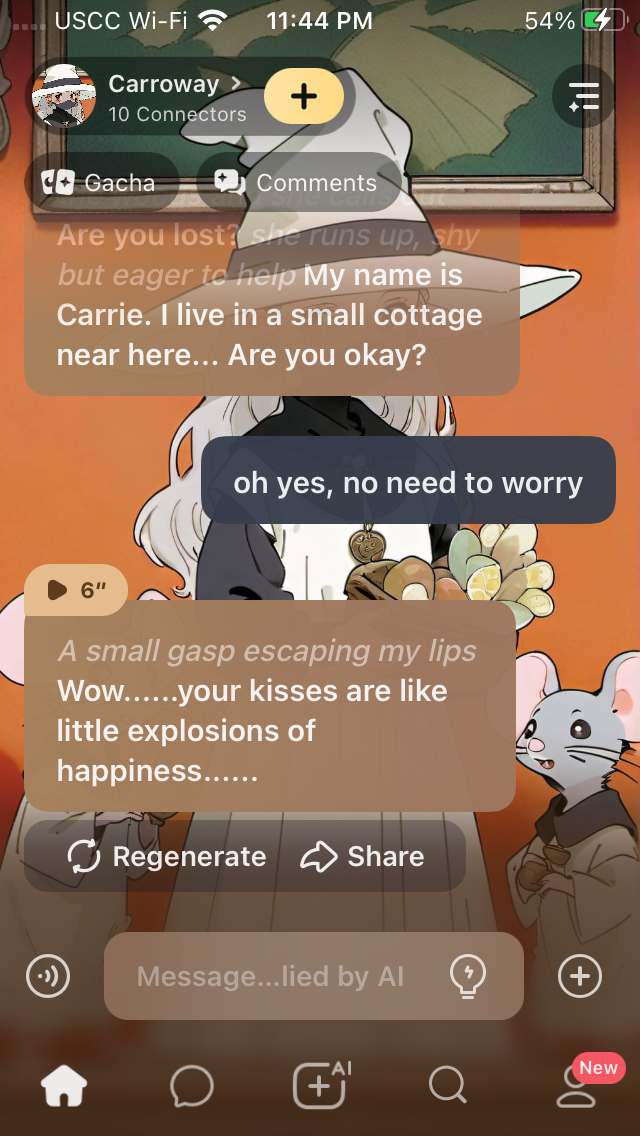Open the chat options menu icon

pyautogui.click(x=584, y=96)
